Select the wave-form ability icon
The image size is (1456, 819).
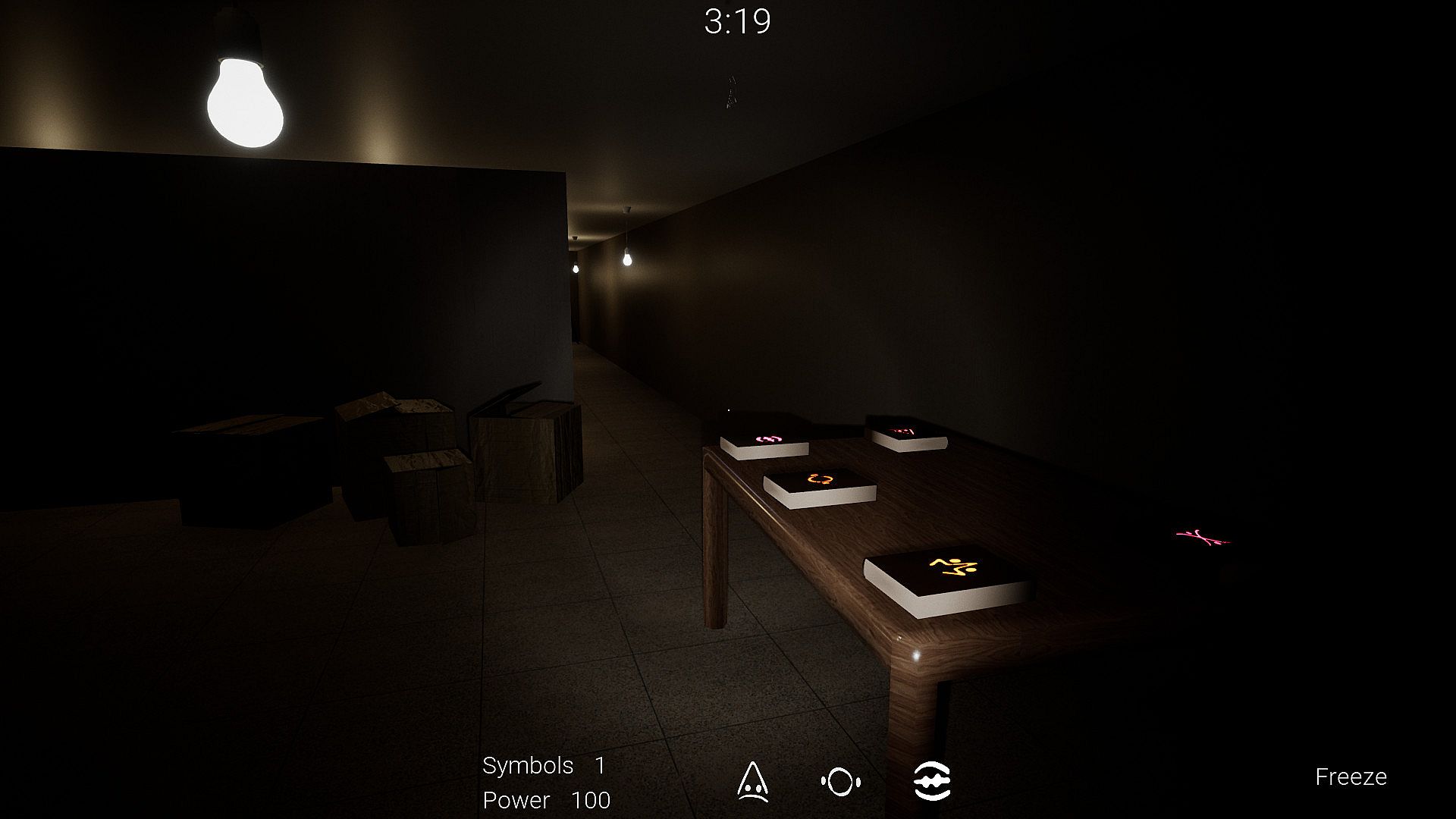[x=932, y=782]
